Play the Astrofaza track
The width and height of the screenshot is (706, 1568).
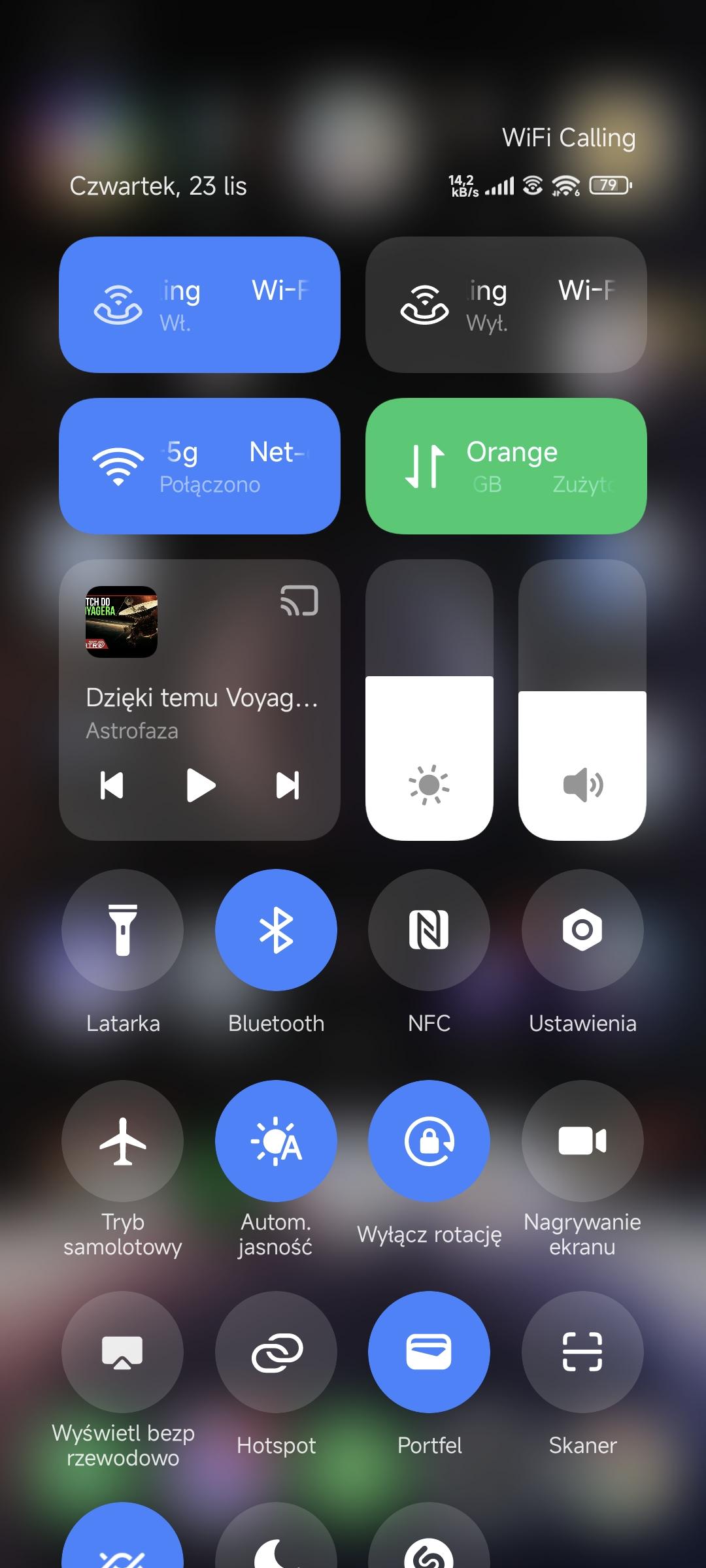(x=201, y=785)
